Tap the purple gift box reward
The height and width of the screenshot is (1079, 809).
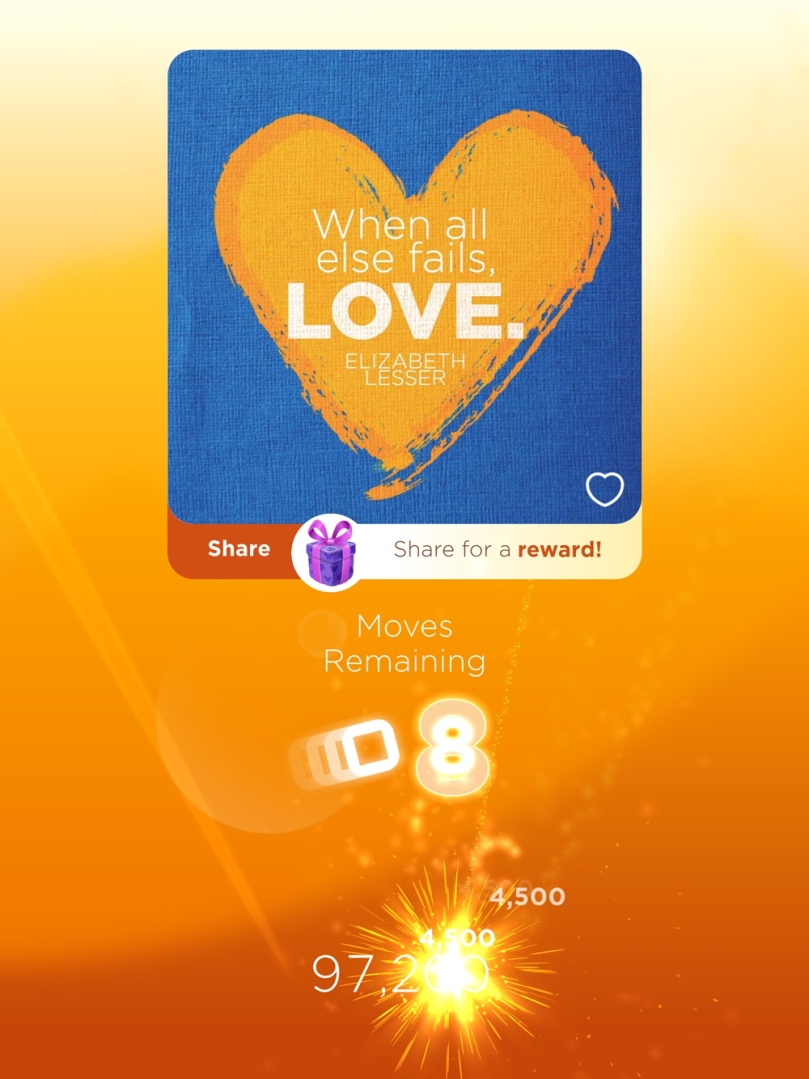tap(331, 549)
